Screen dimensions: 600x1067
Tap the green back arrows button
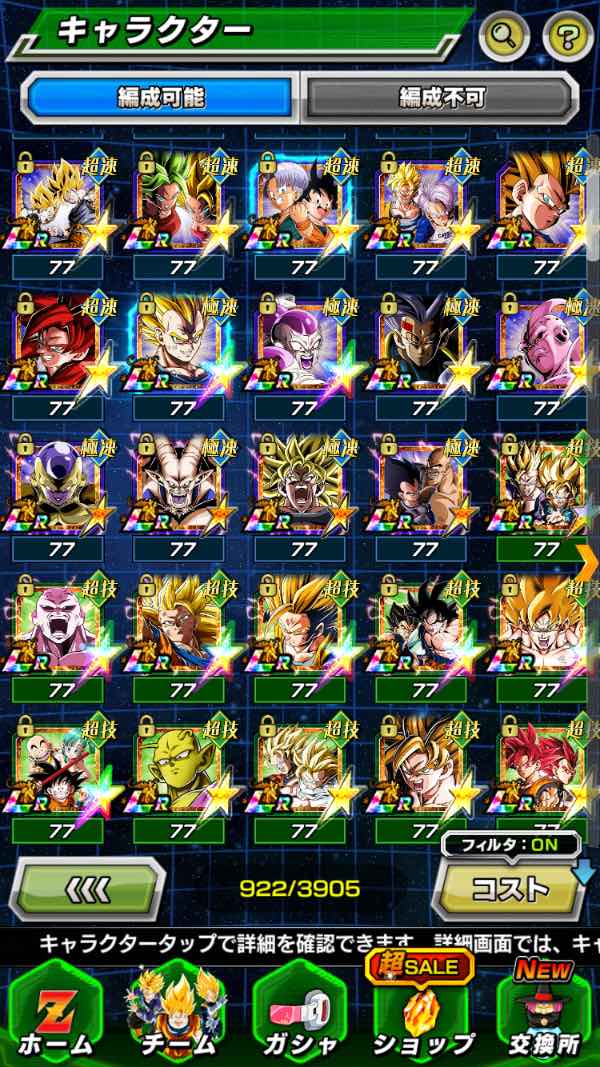pos(88,889)
